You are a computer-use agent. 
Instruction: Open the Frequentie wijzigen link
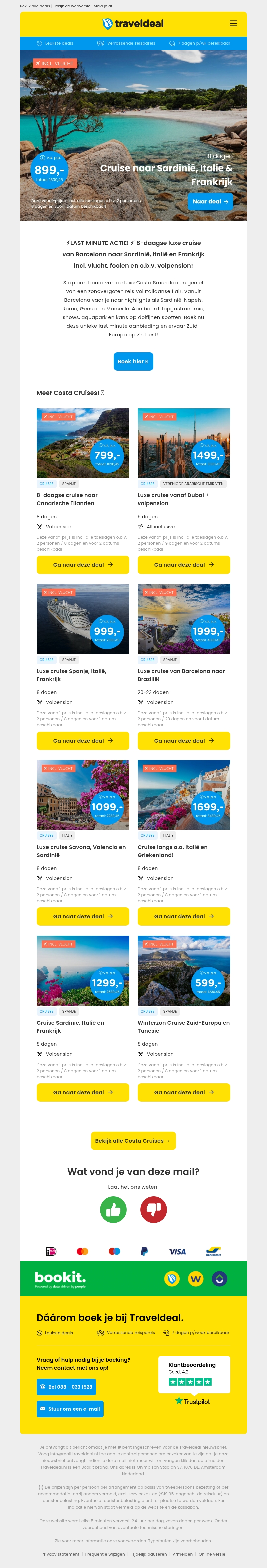coord(105,1554)
